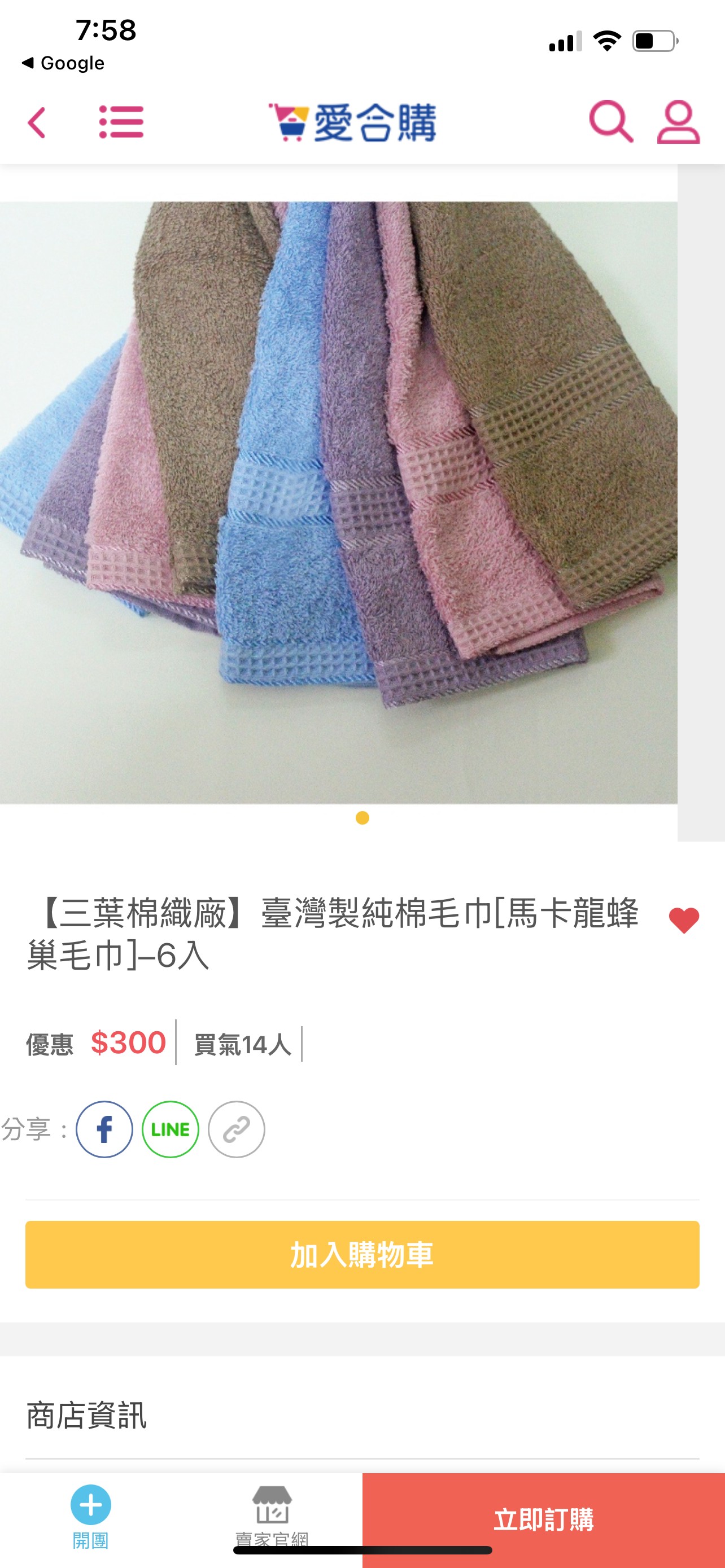Viewport: 725px width, 1568px height.
Task: Tap 加入購物車 to add to cart
Action: click(362, 1255)
